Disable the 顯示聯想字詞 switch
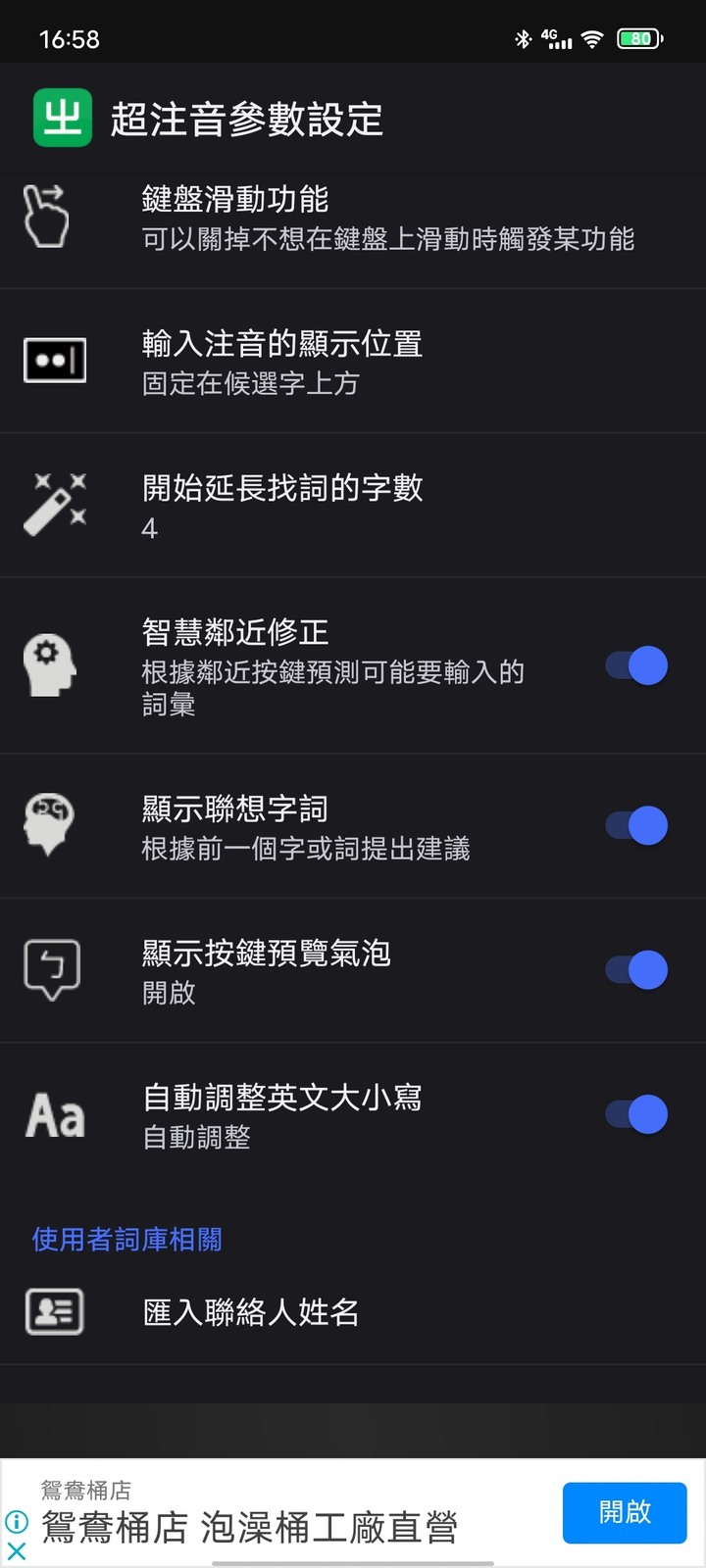The image size is (706, 1568). point(636,826)
